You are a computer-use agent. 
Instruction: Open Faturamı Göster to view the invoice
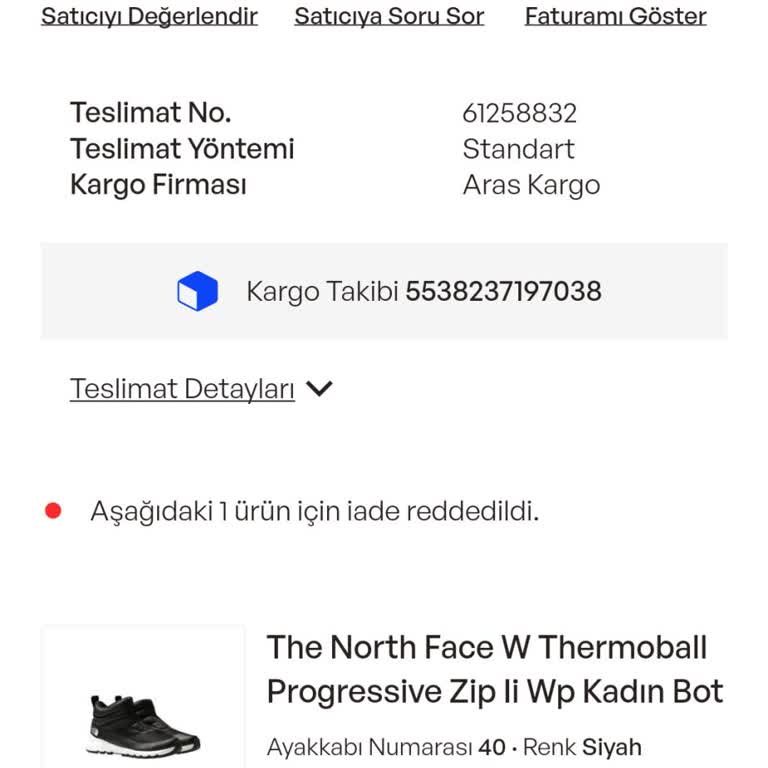click(615, 16)
